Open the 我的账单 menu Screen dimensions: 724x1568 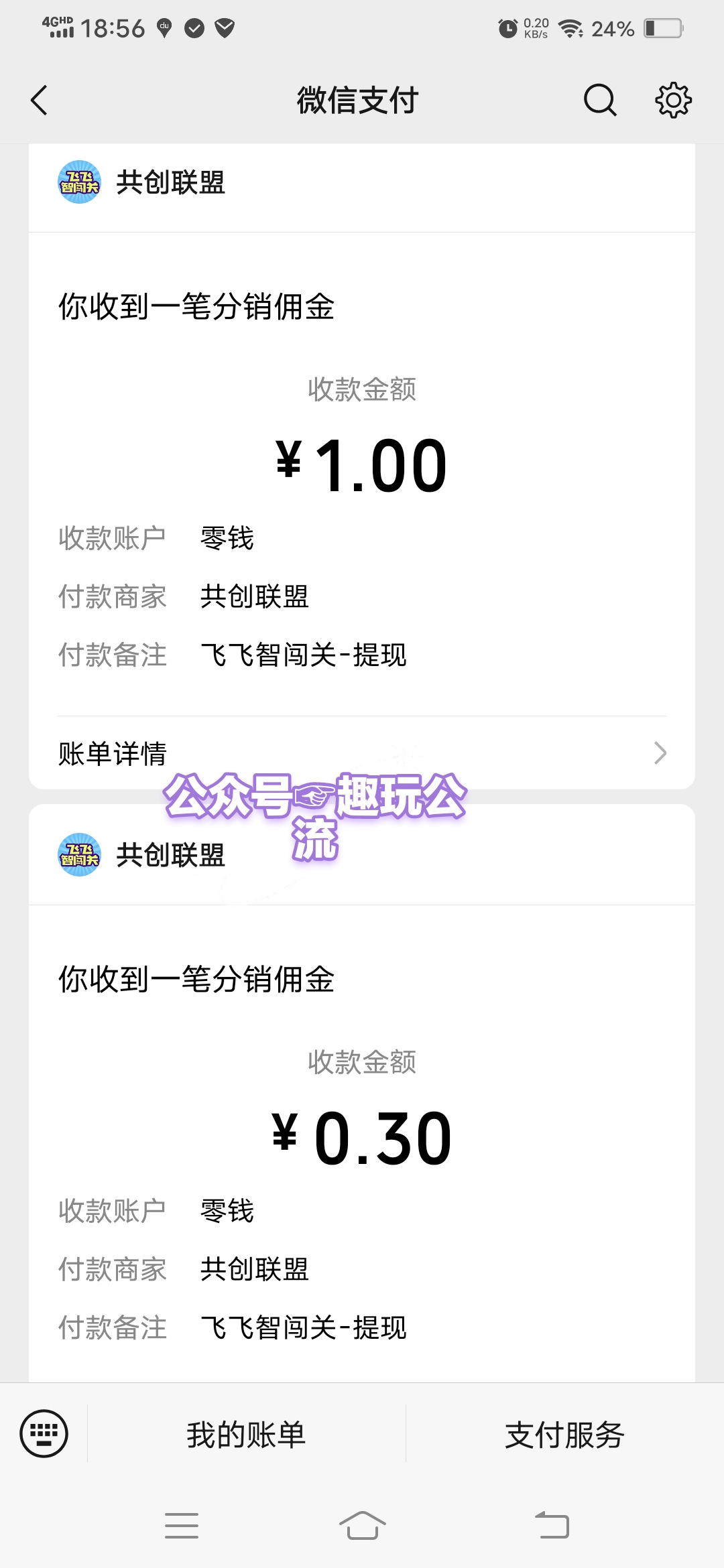point(246,1434)
